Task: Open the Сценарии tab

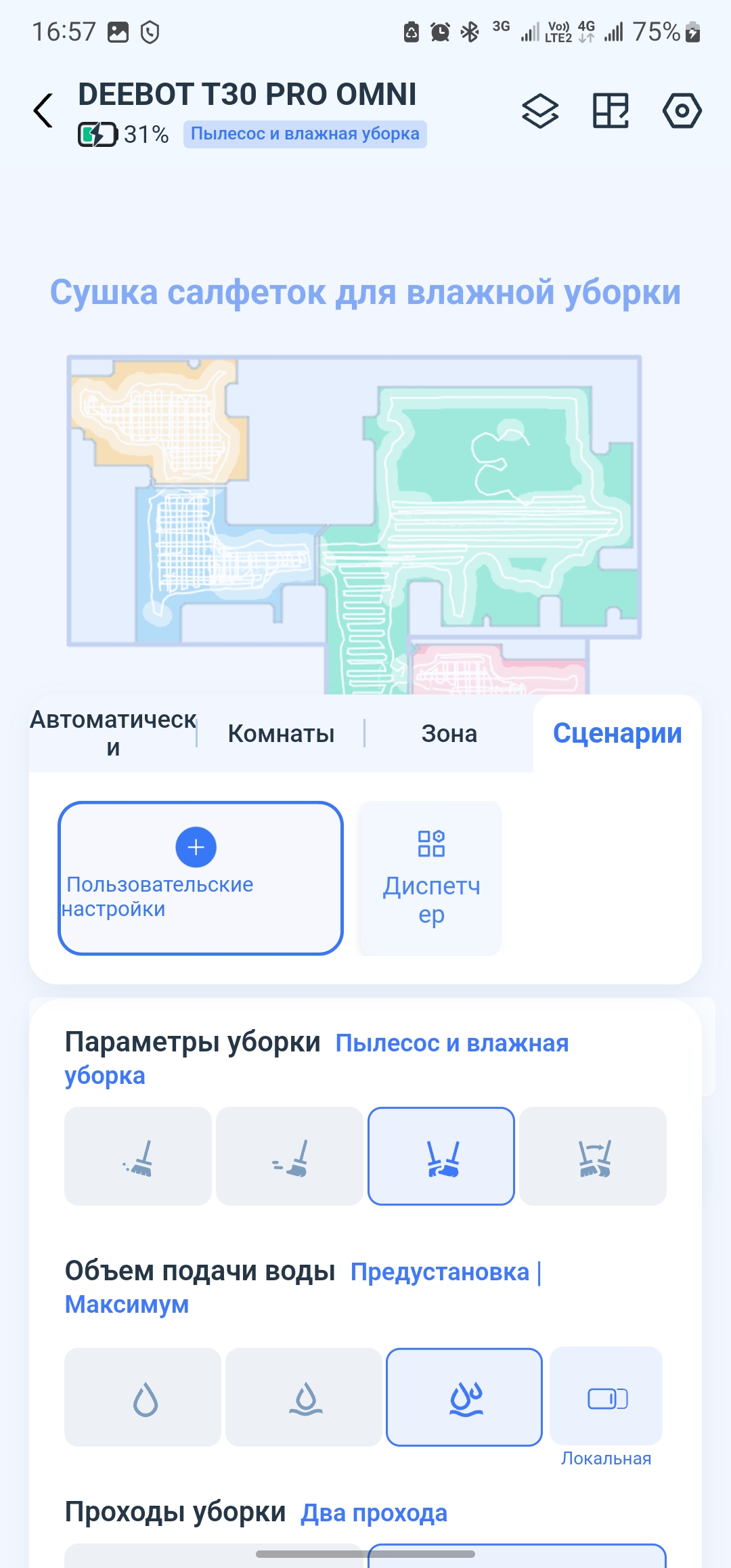Action: (617, 733)
